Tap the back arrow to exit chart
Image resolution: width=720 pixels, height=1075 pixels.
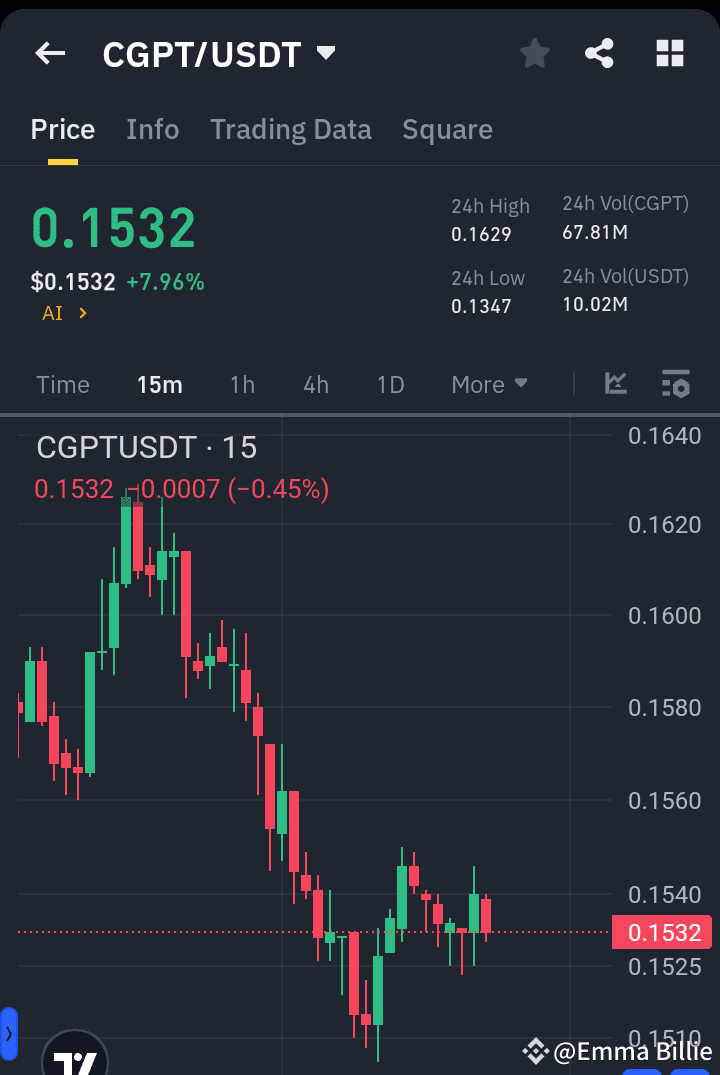tap(50, 53)
